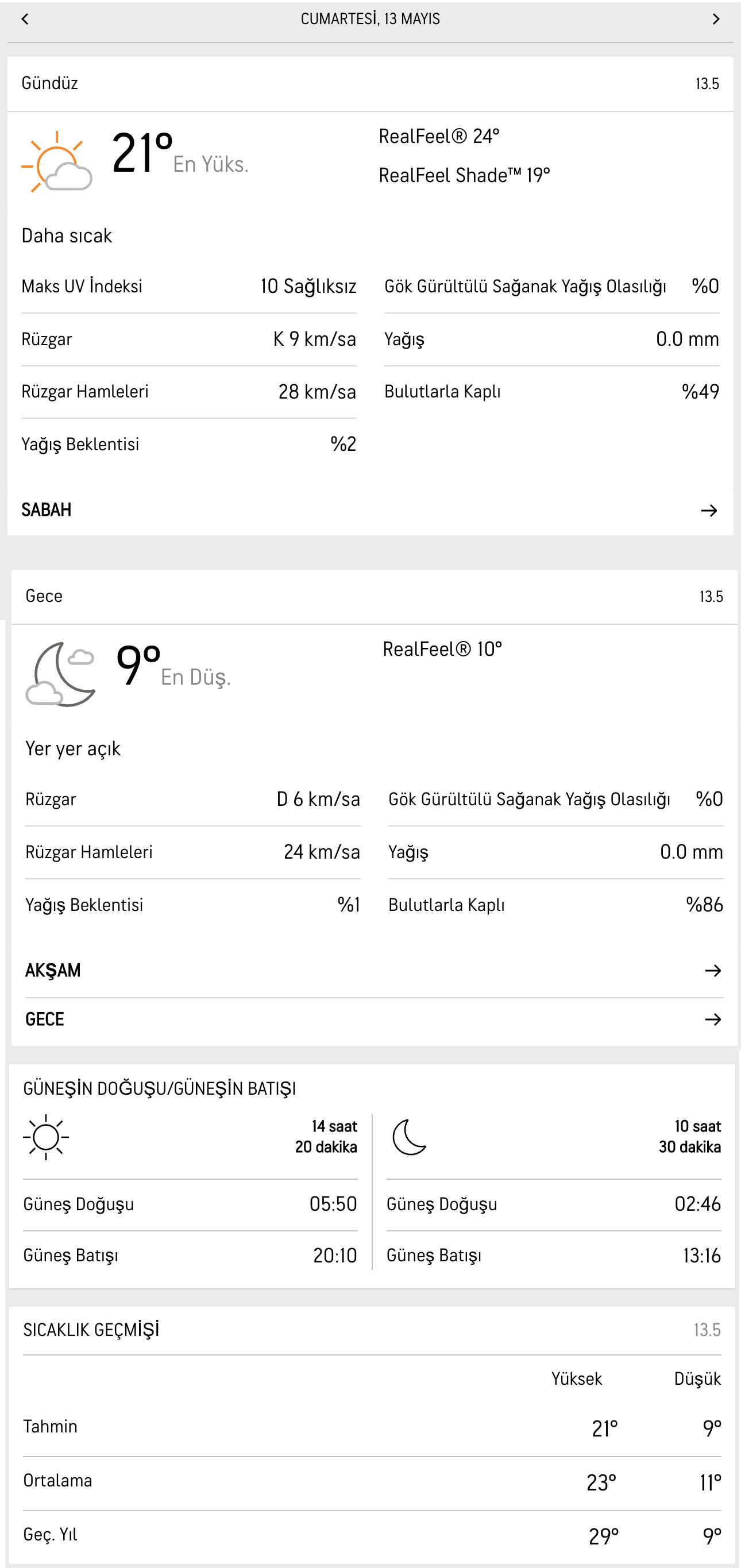Select the CUMARTESİ, 13 MAYIS date header
Viewport: 741px width, 1568px height.
coord(370,19)
